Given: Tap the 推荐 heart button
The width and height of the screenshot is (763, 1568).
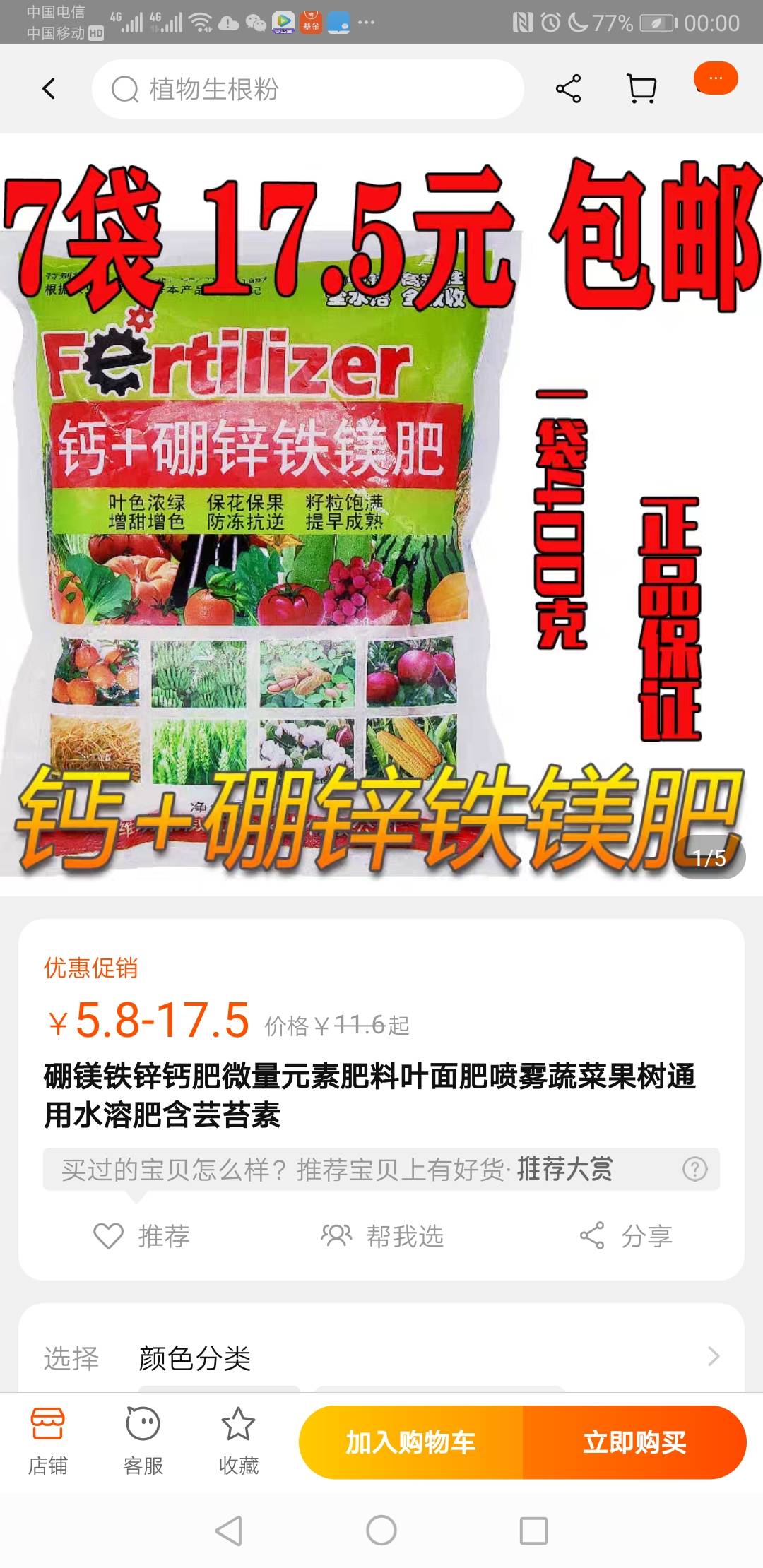Looking at the screenshot, I should tap(141, 1236).
